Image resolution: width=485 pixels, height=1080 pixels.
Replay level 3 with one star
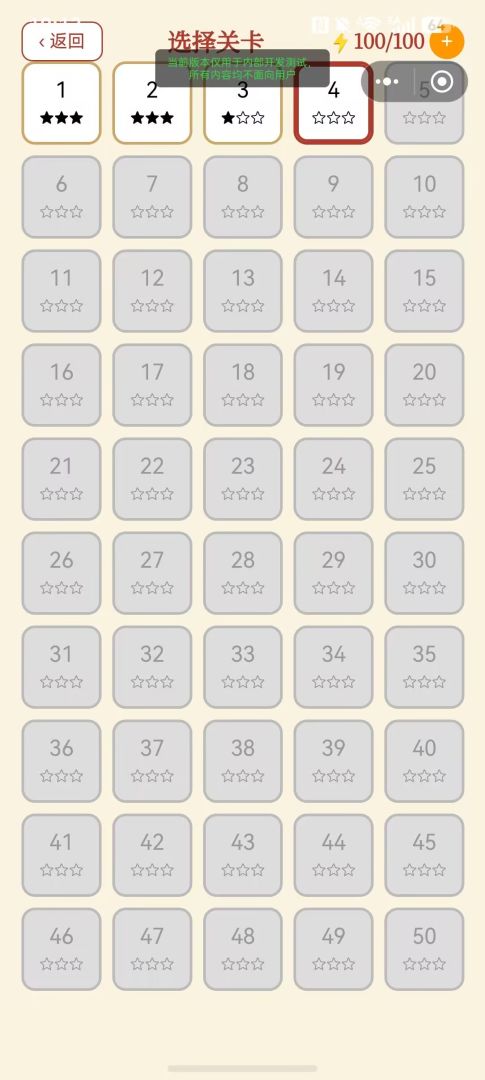pos(243,103)
